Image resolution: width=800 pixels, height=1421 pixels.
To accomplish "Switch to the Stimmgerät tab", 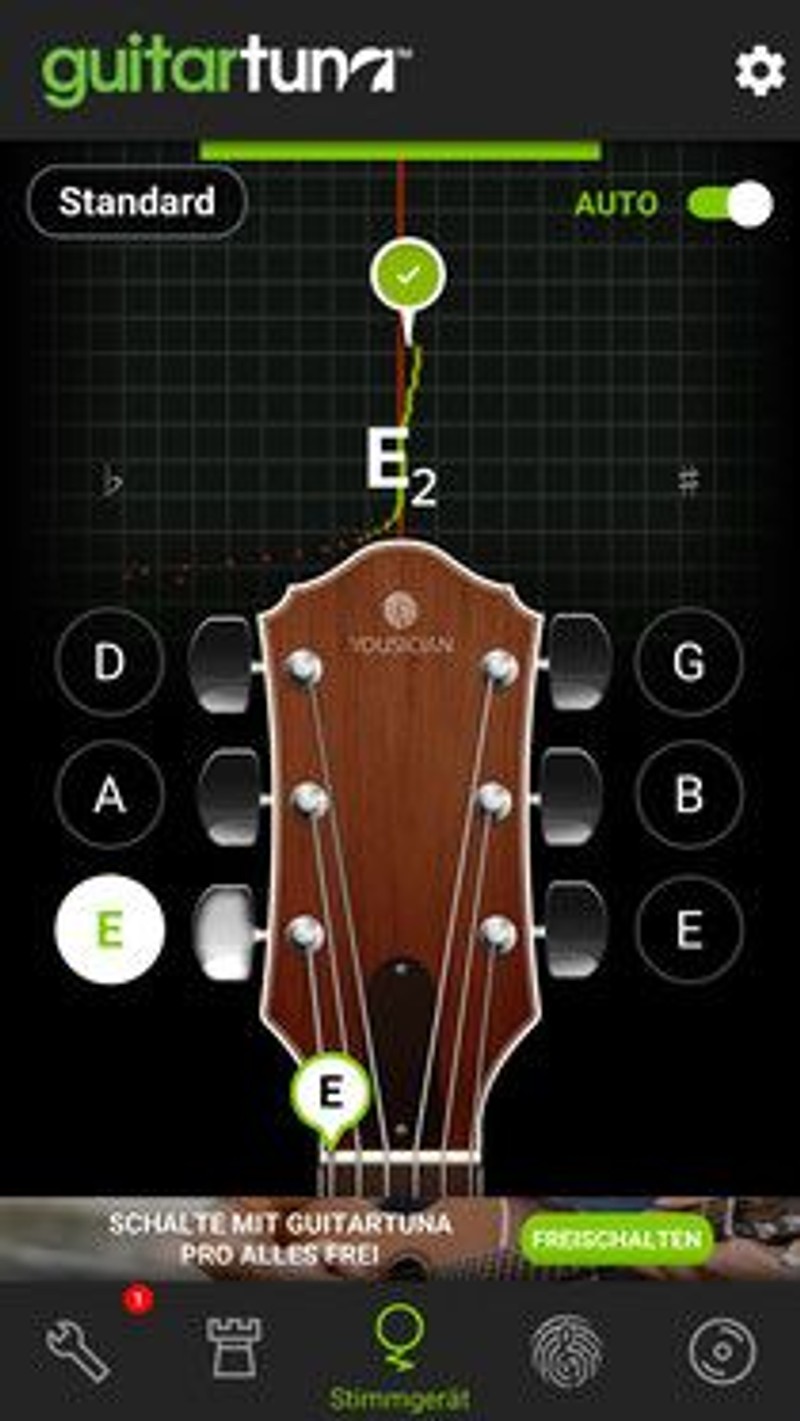I will coord(399,1355).
